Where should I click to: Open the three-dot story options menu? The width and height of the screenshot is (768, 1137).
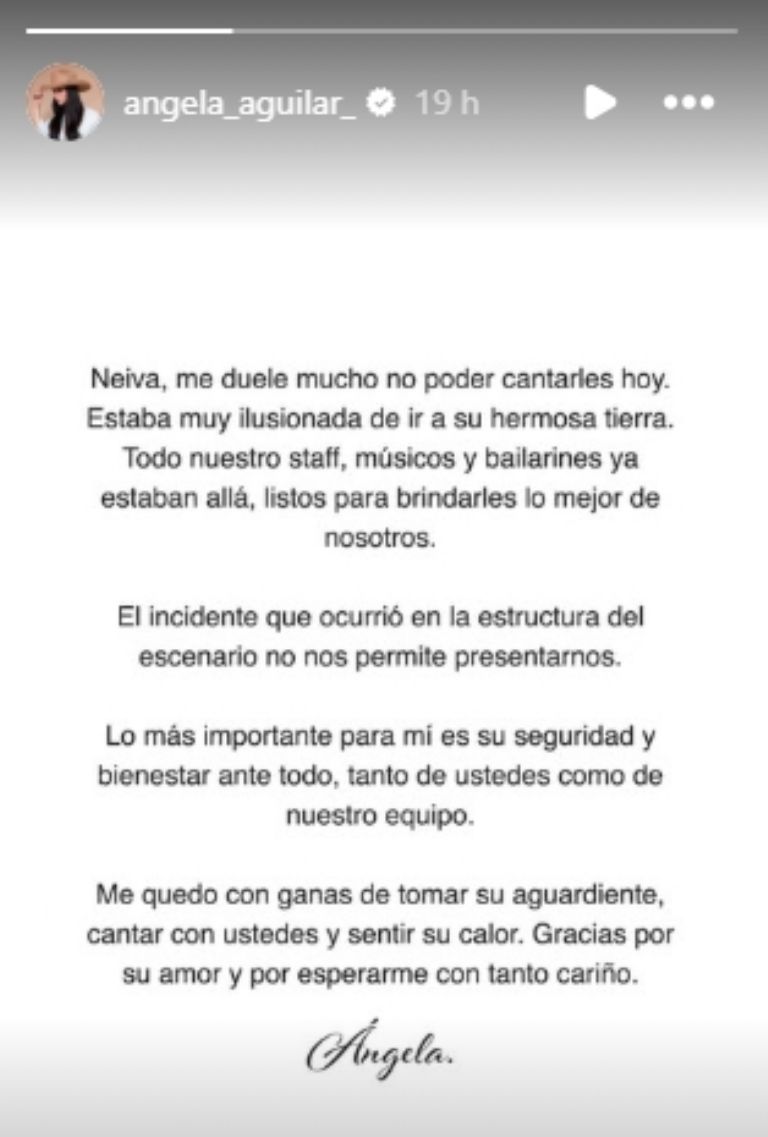point(689,102)
